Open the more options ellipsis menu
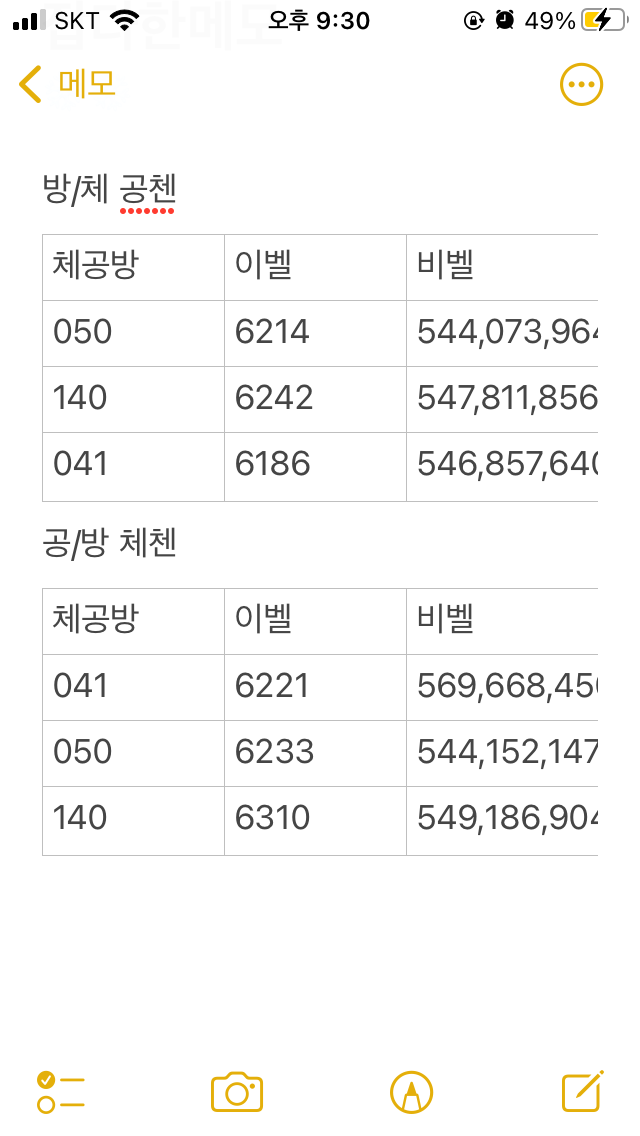Viewport: 640px width, 1136px height. [x=581, y=85]
